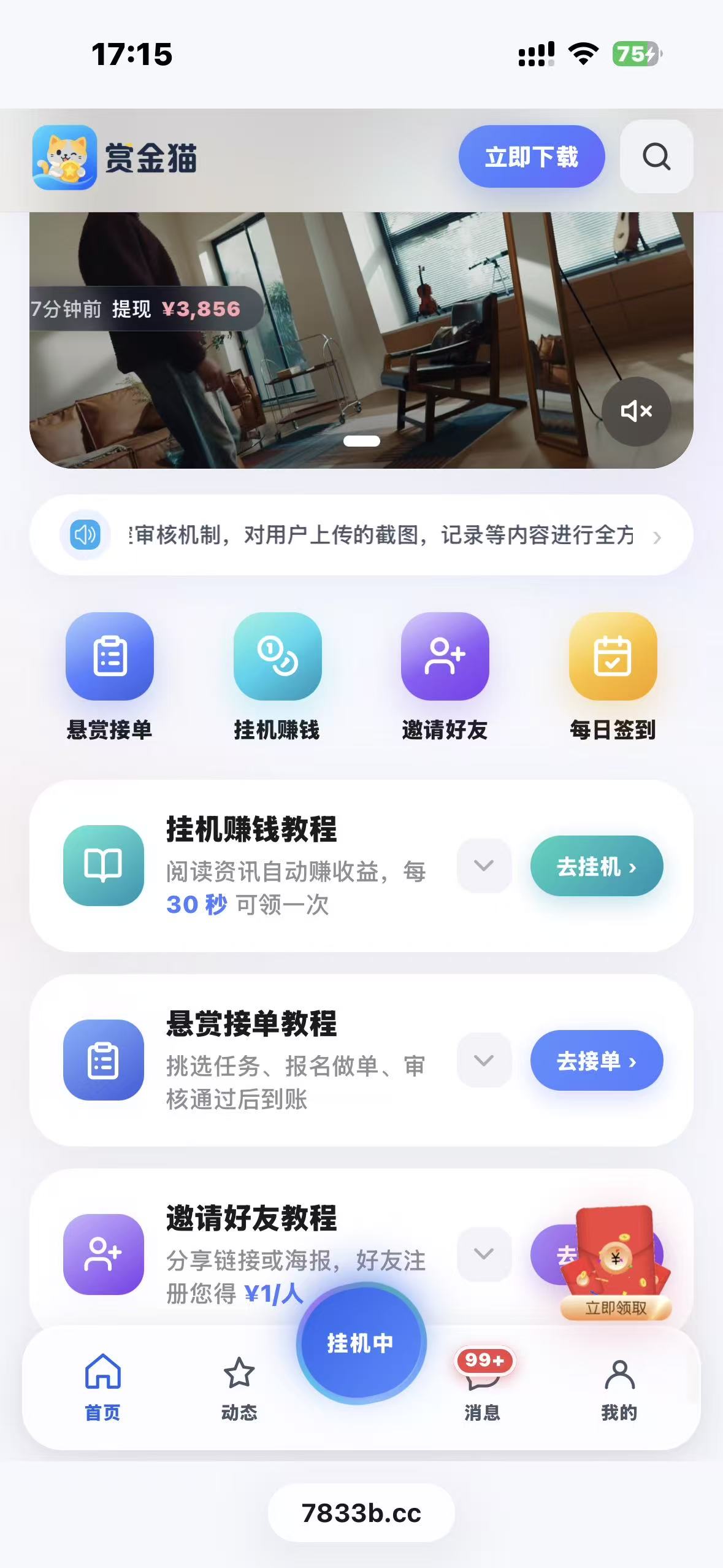This screenshot has height=1568, width=723.
Task: Unmute the banner video
Action: click(636, 411)
